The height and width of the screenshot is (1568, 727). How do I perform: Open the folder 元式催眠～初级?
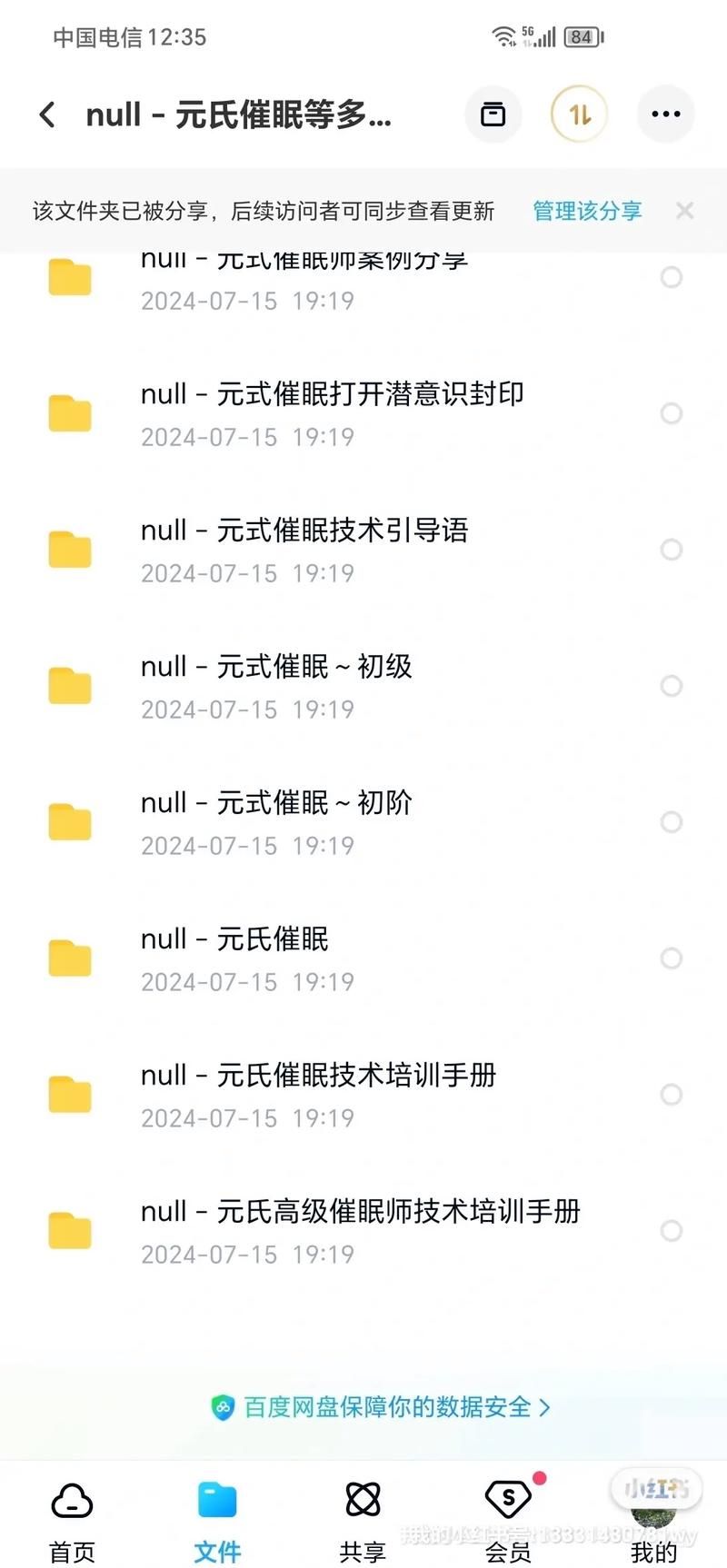pyautogui.click(x=277, y=686)
